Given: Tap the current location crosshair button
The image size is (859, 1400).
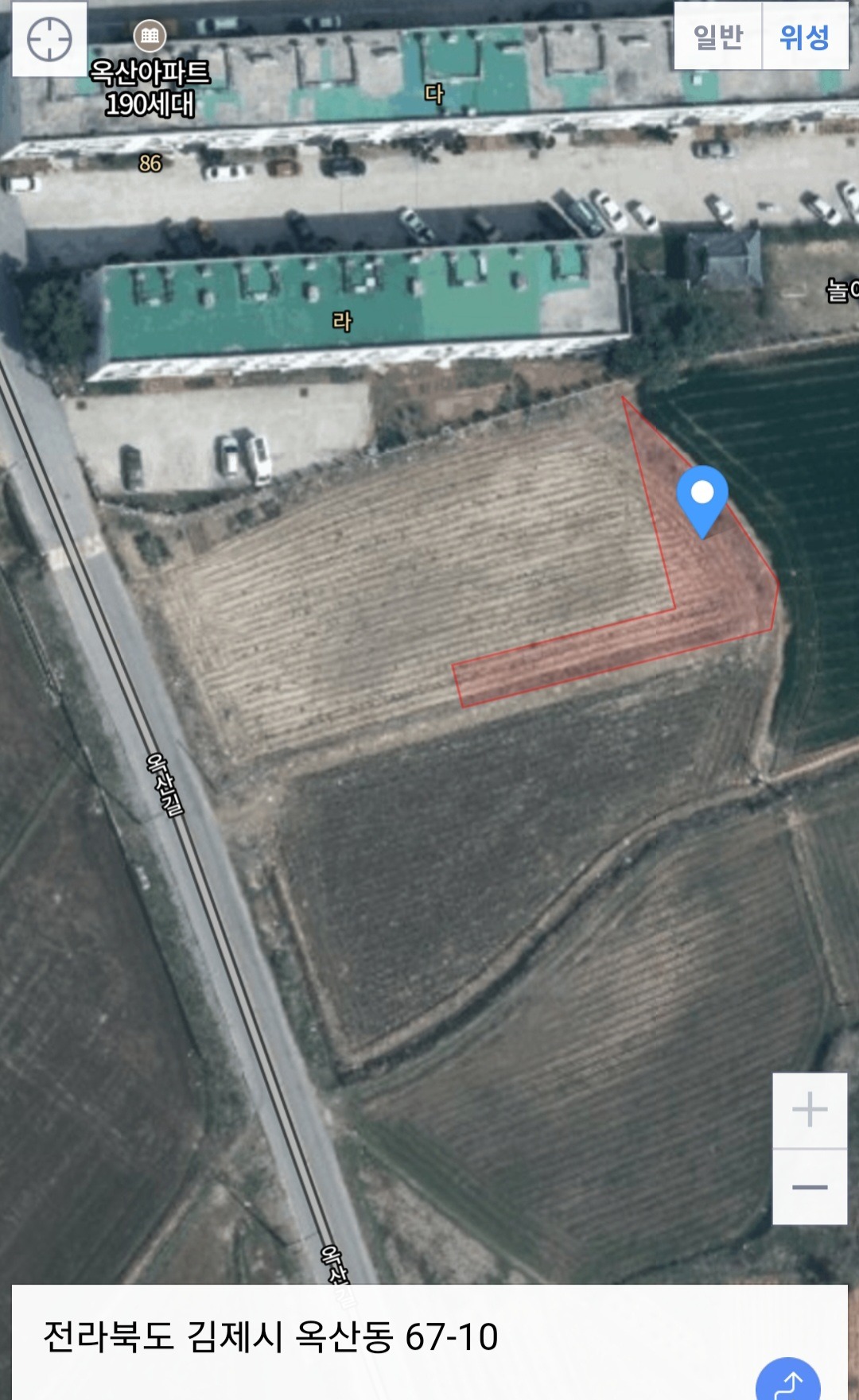Looking at the screenshot, I should coord(49,39).
